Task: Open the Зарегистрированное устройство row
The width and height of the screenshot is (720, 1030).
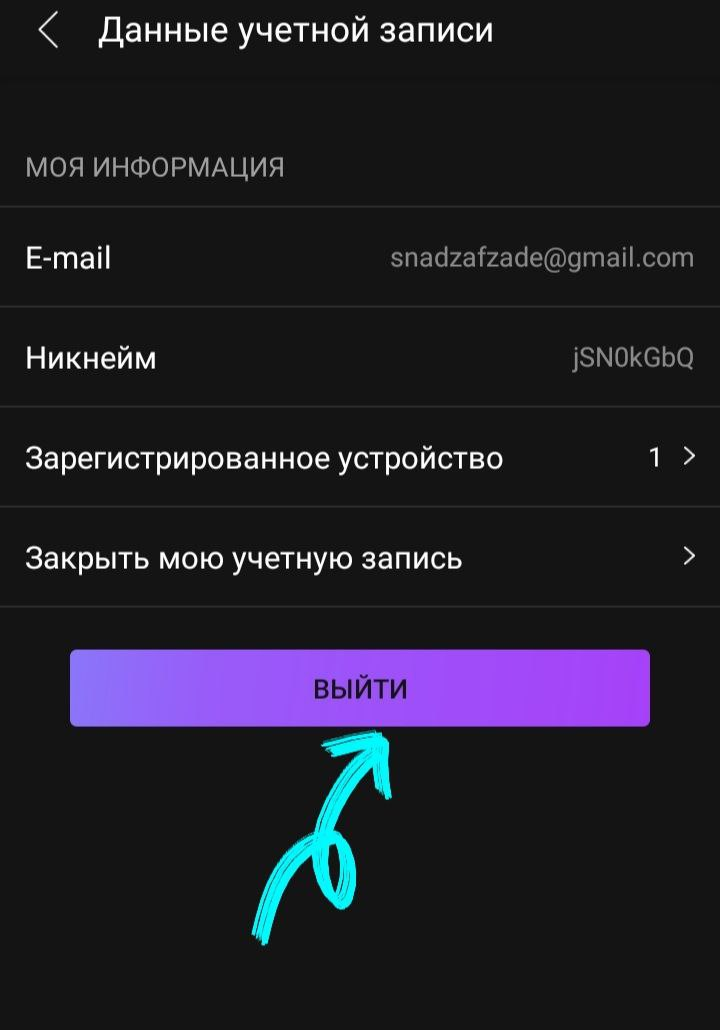Action: point(360,457)
